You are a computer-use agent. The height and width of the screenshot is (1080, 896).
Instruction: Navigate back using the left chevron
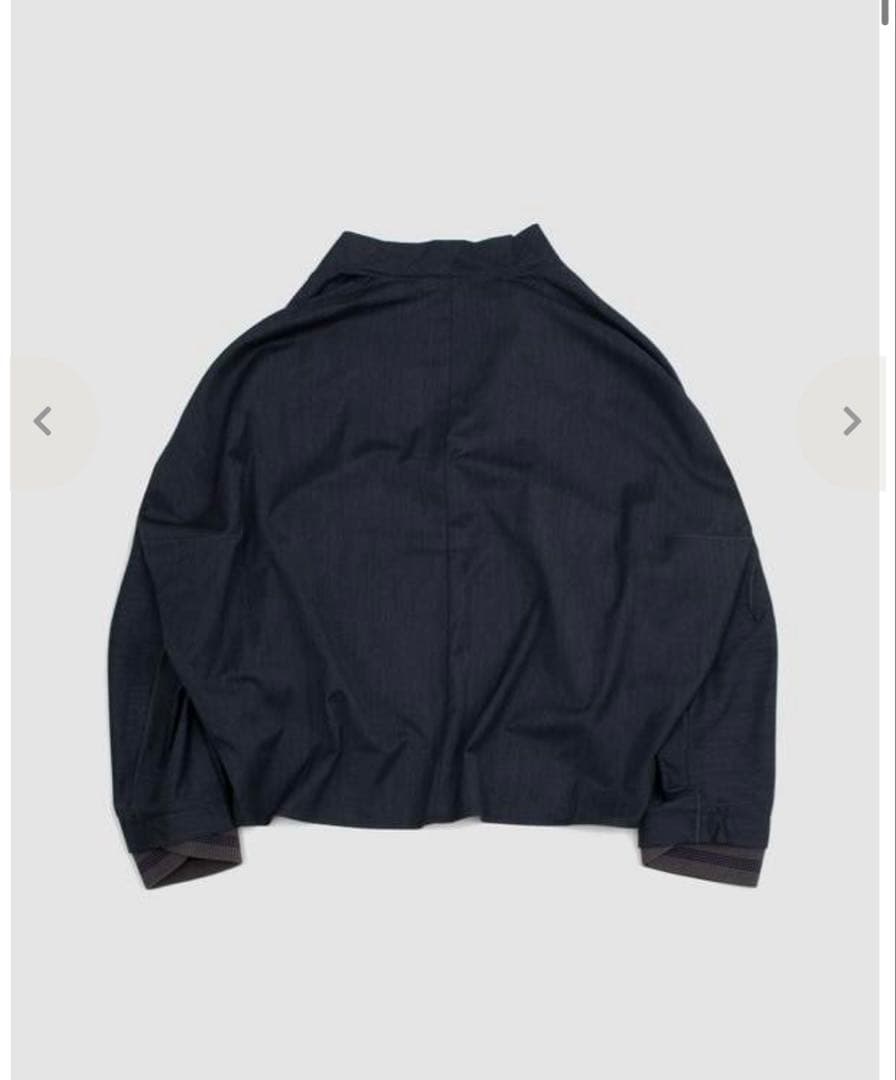point(42,420)
